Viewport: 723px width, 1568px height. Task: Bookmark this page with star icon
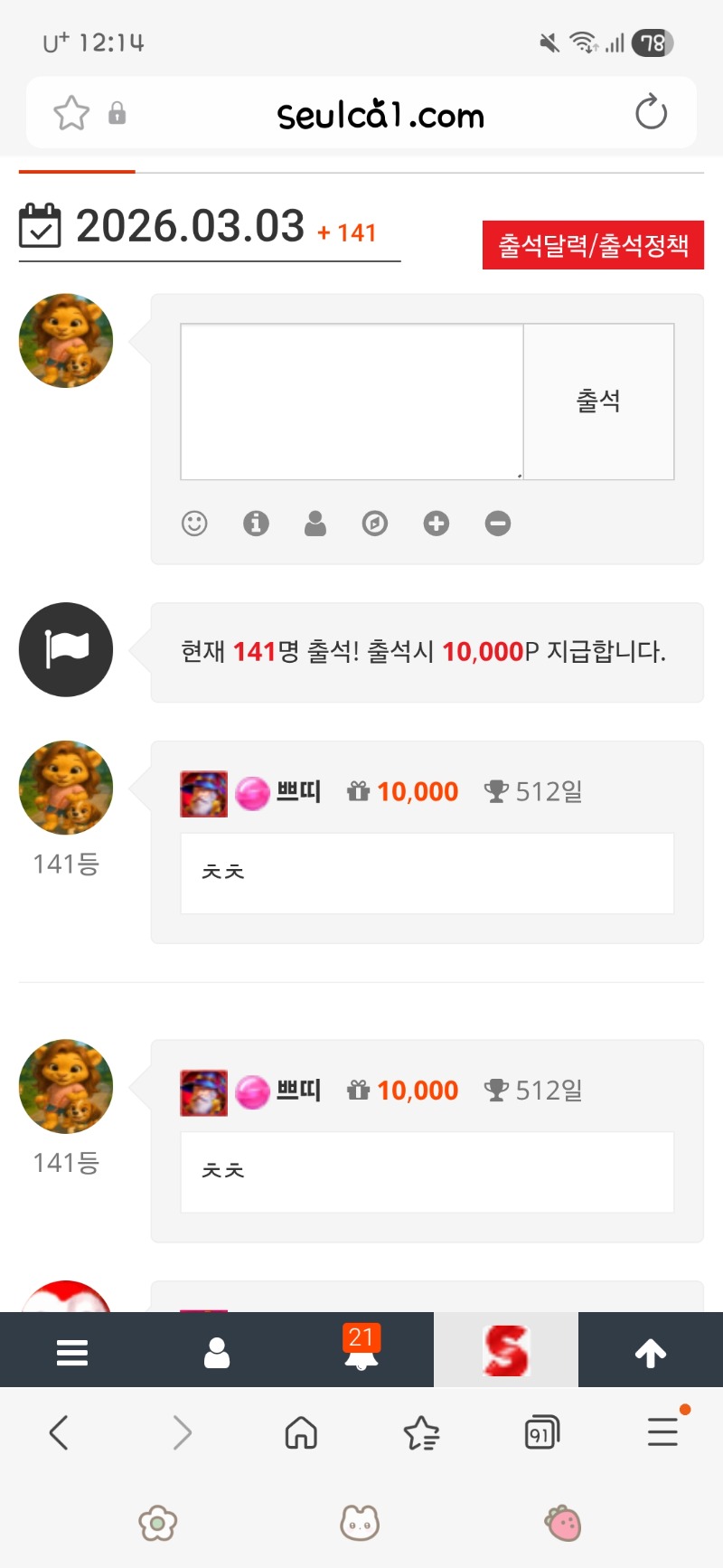click(71, 113)
